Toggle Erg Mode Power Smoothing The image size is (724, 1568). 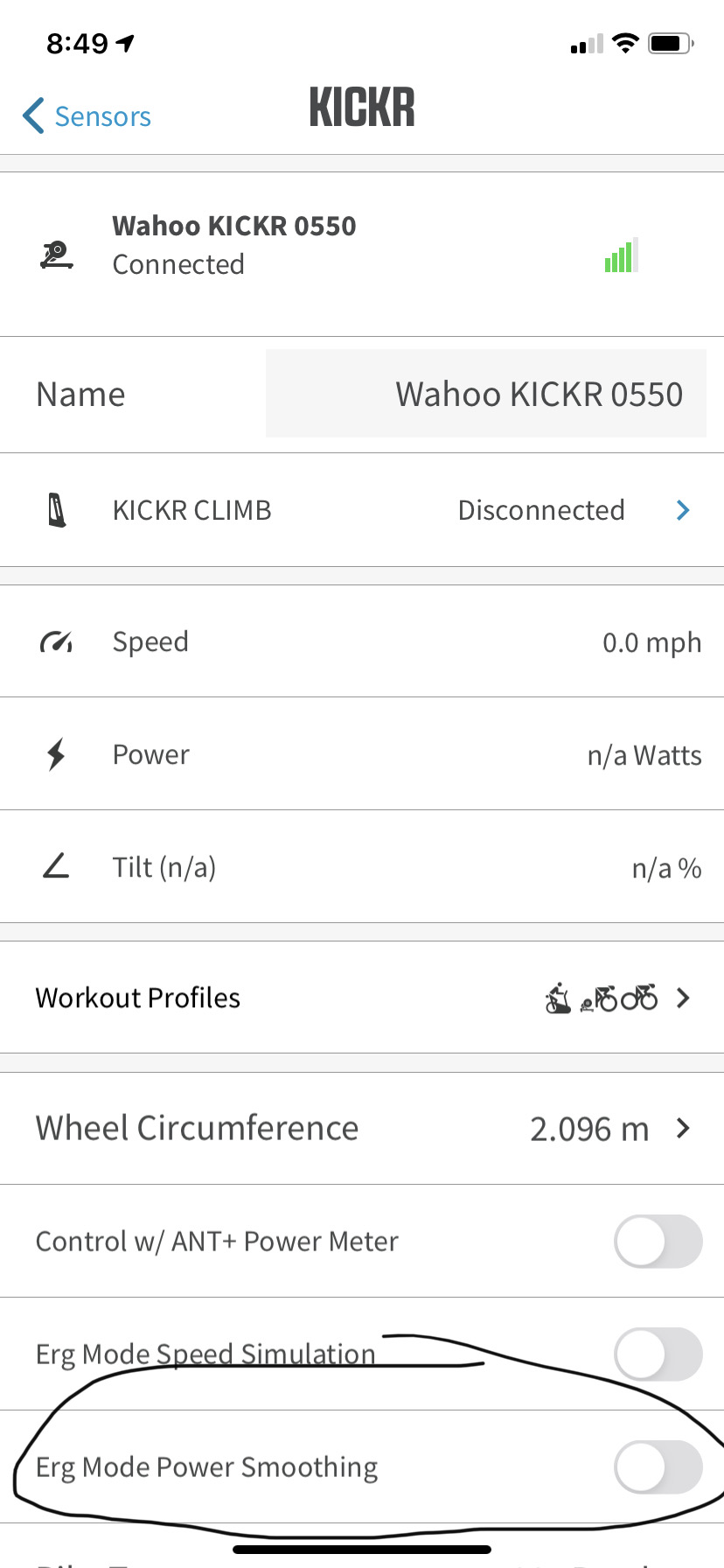pos(658,1466)
